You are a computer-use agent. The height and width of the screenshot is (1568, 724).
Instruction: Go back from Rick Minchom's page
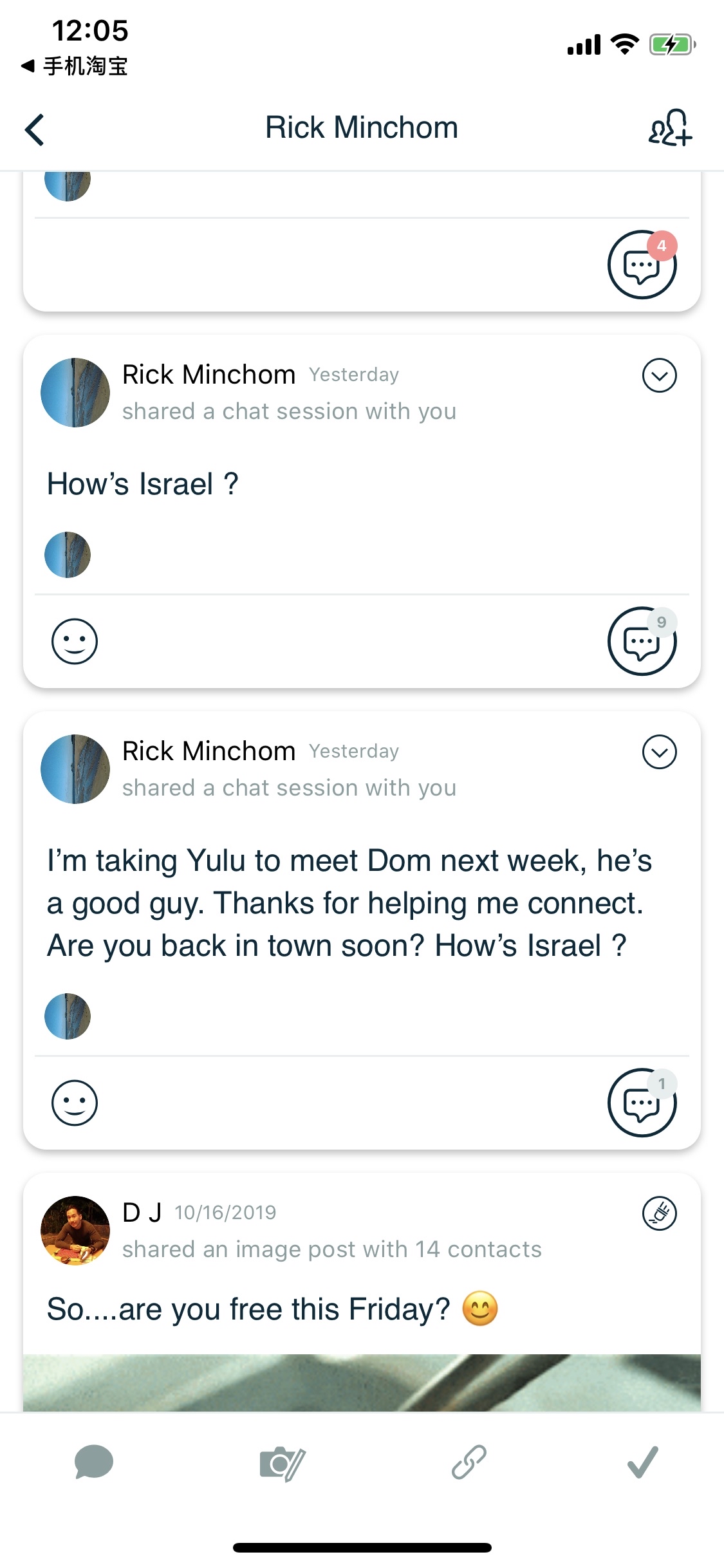[35, 129]
